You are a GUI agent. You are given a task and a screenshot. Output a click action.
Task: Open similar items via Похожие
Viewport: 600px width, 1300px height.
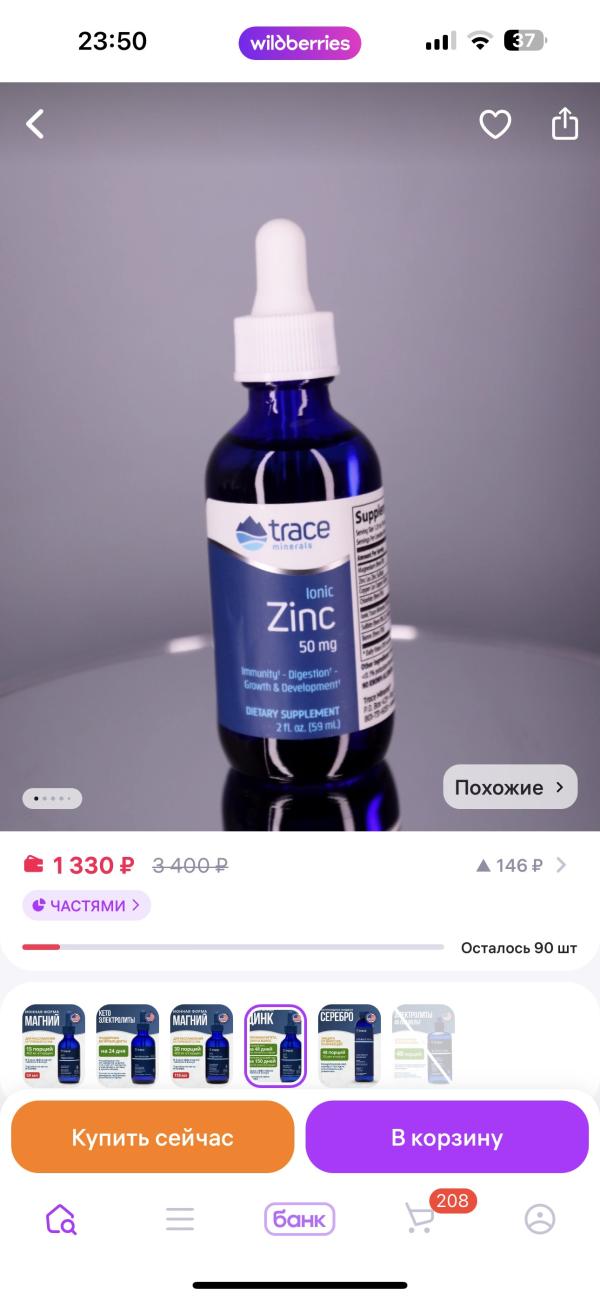coord(510,787)
